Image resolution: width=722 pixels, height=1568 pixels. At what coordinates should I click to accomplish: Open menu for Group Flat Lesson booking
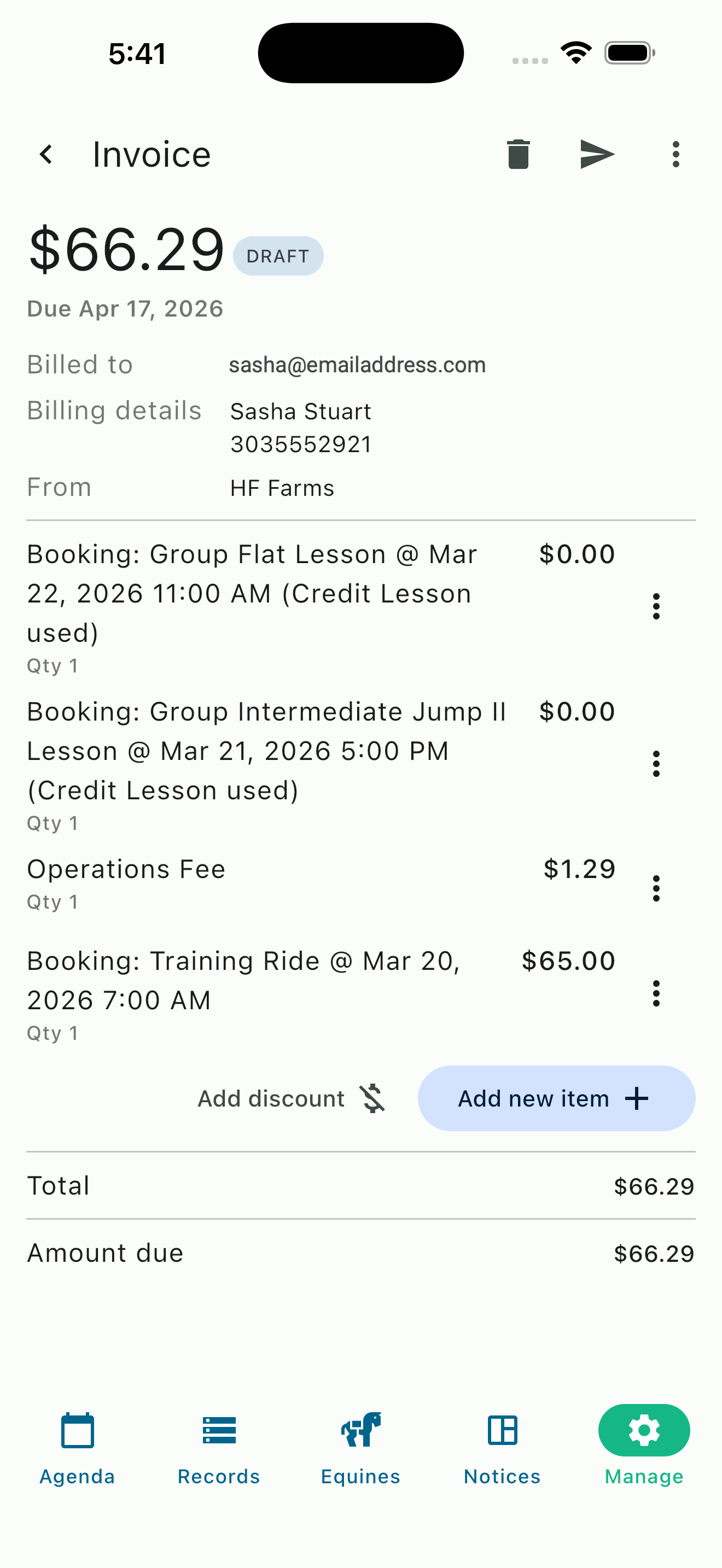pyautogui.click(x=656, y=606)
